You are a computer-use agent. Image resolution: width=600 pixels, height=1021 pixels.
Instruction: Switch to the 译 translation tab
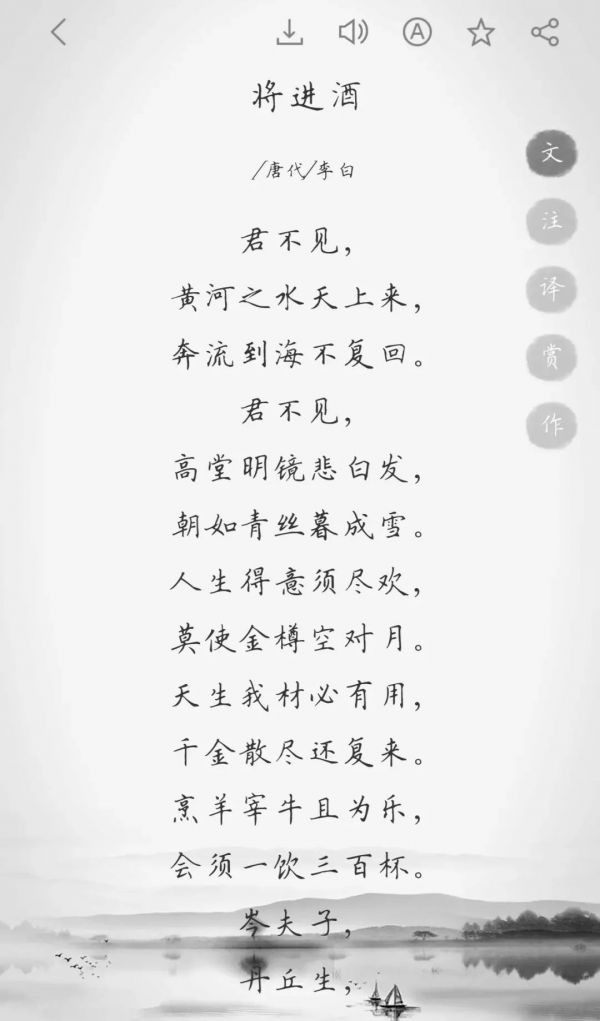tap(552, 289)
